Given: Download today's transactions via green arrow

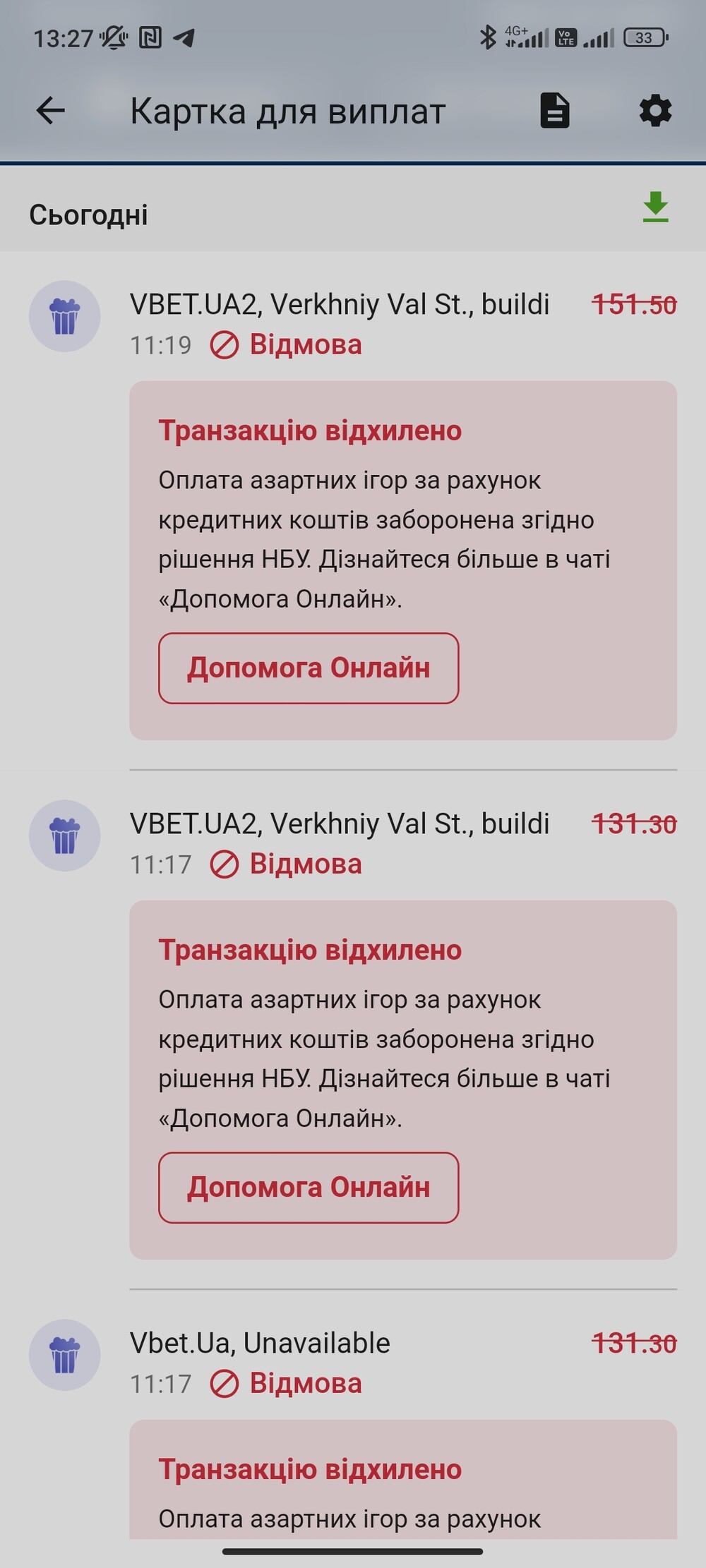Looking at the screenshot, I should (656, 207).
